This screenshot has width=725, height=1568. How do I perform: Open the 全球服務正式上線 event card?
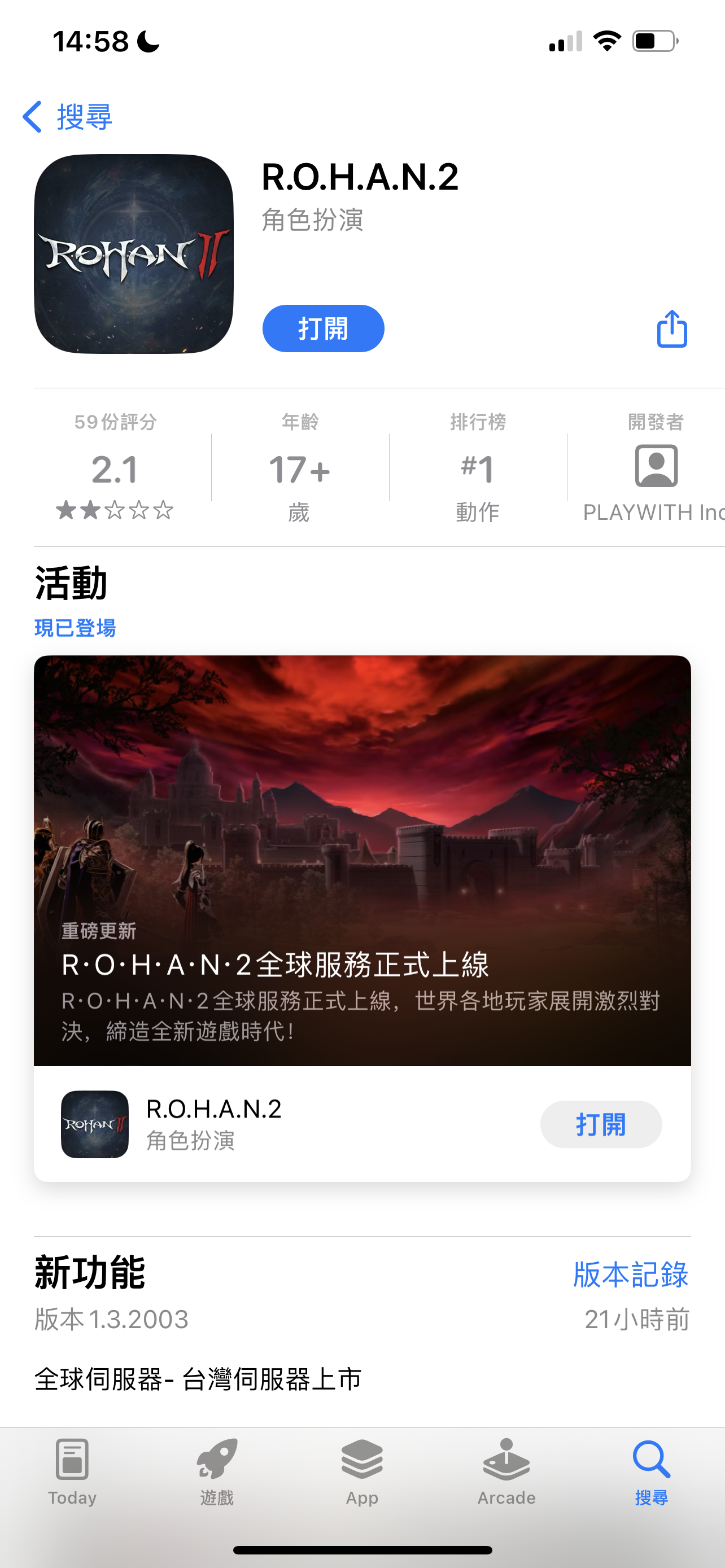pyautogui.click(x=362, y=860)
